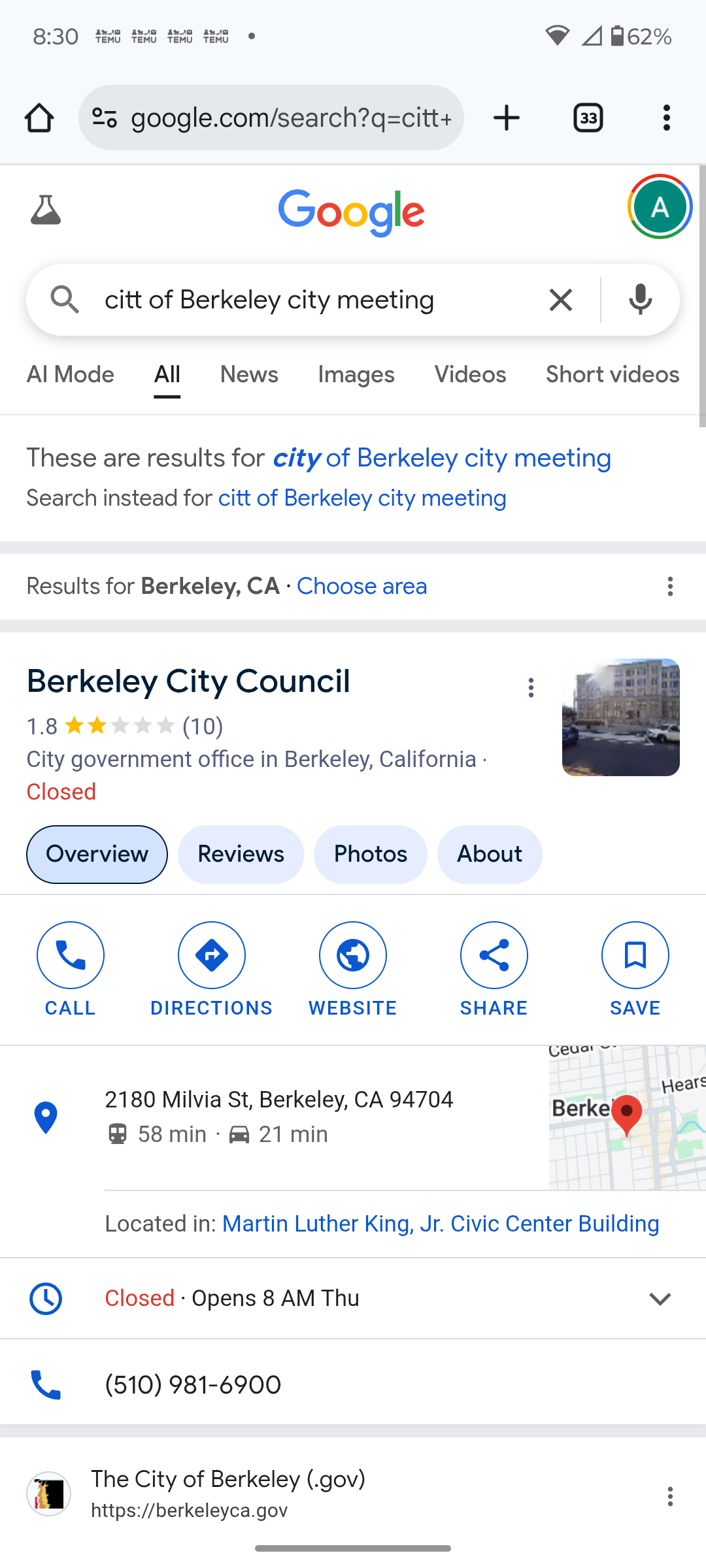Select the Choose area link
Image resolution: width=706 pixels, height=1568 pixels.
click(361, 586)
